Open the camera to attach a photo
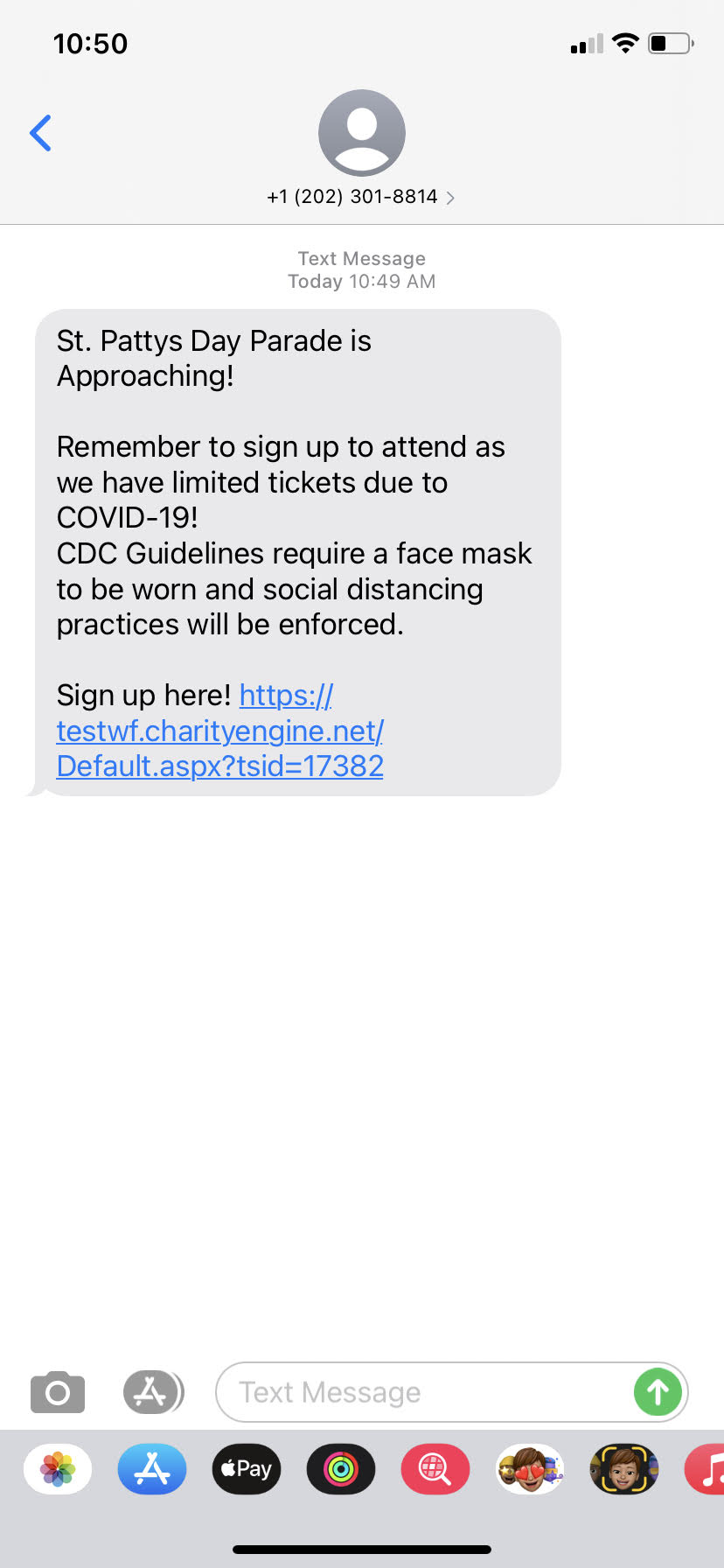The image size is (724, 1568). coord(58,1391)
